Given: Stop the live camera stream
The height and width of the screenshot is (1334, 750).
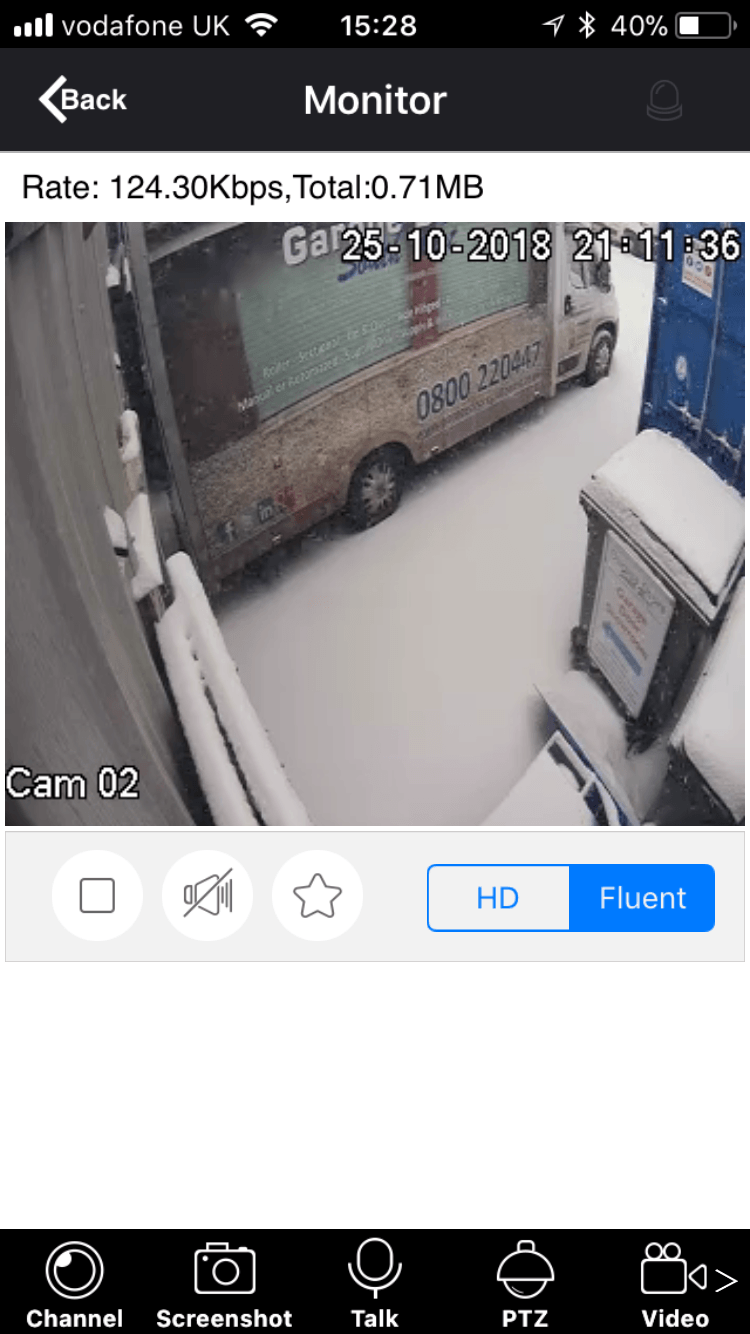Looking at the screenshot, I should (x=97, y=896).
